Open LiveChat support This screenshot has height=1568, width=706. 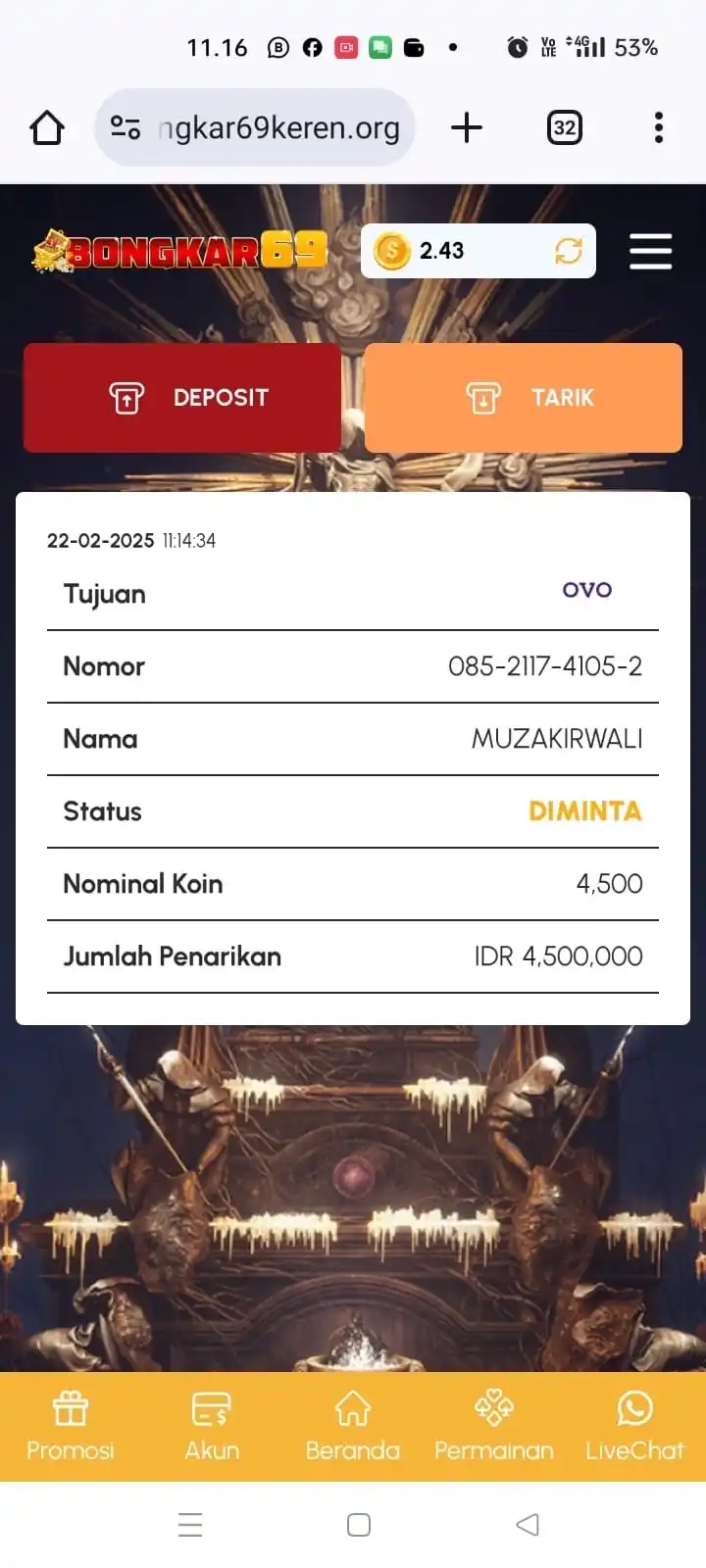click(x=634, y=1427)
